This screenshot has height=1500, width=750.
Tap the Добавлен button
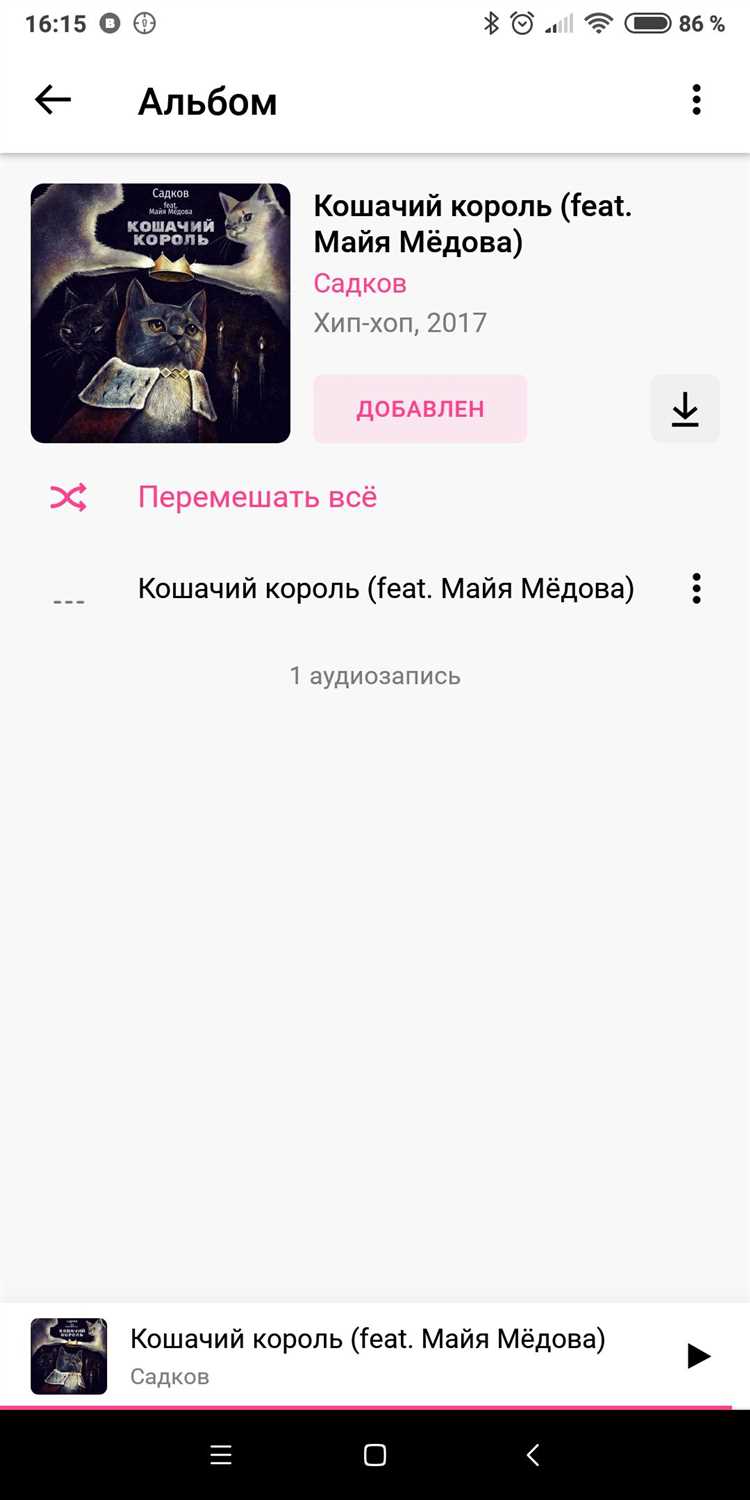pos(420,409)
